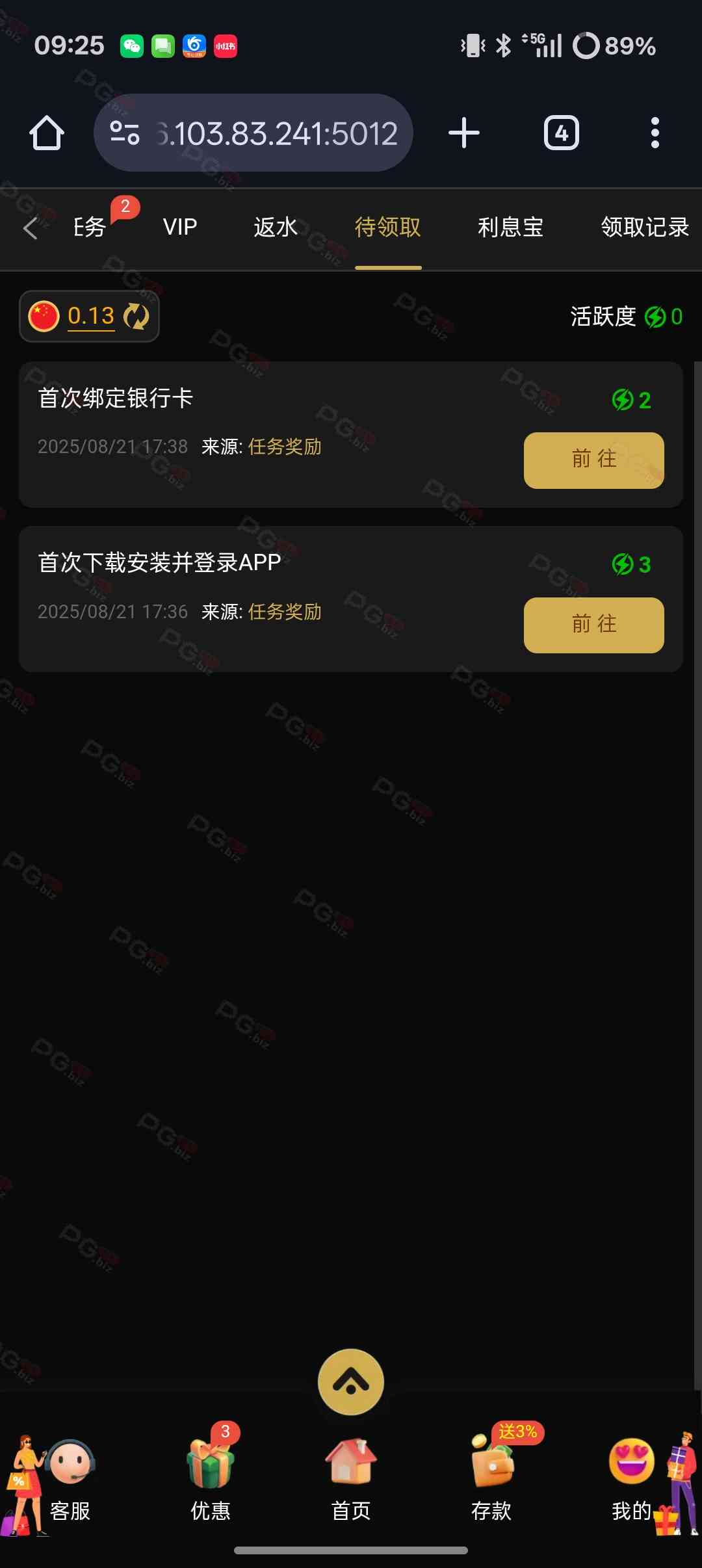Screen dimensions: 702x1568
Task: Open the 利息宝 tab
Action: click(510, 227)
